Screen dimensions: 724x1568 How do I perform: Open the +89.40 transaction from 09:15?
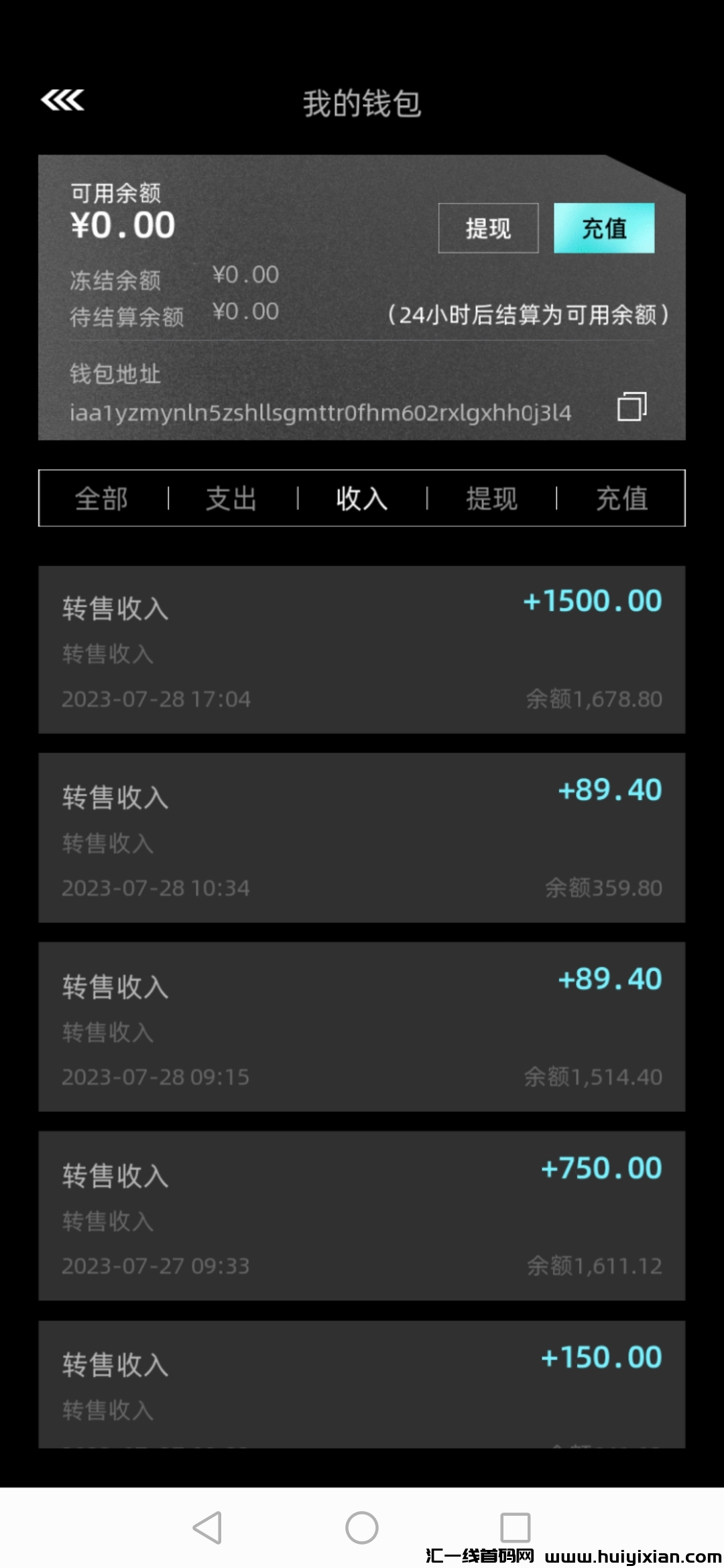(x=362, y=1025)
